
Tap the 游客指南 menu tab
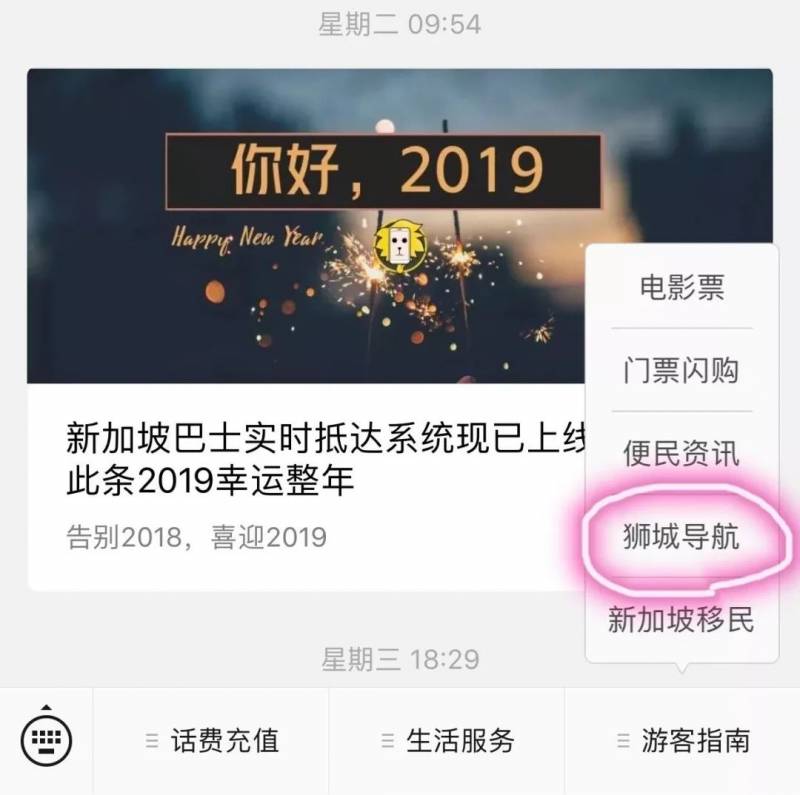(x=683, y=741)
